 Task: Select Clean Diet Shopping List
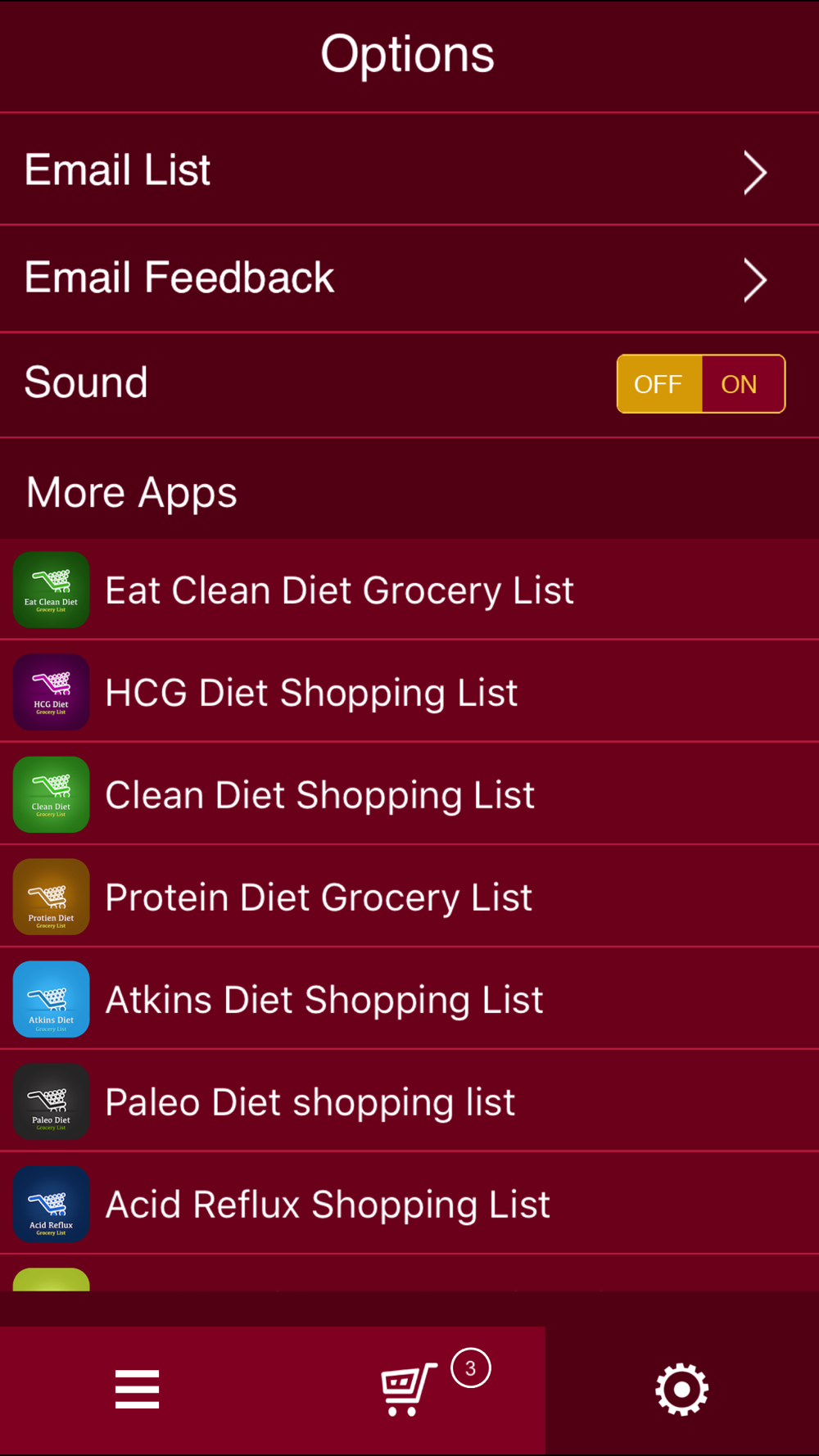[409, 794]
